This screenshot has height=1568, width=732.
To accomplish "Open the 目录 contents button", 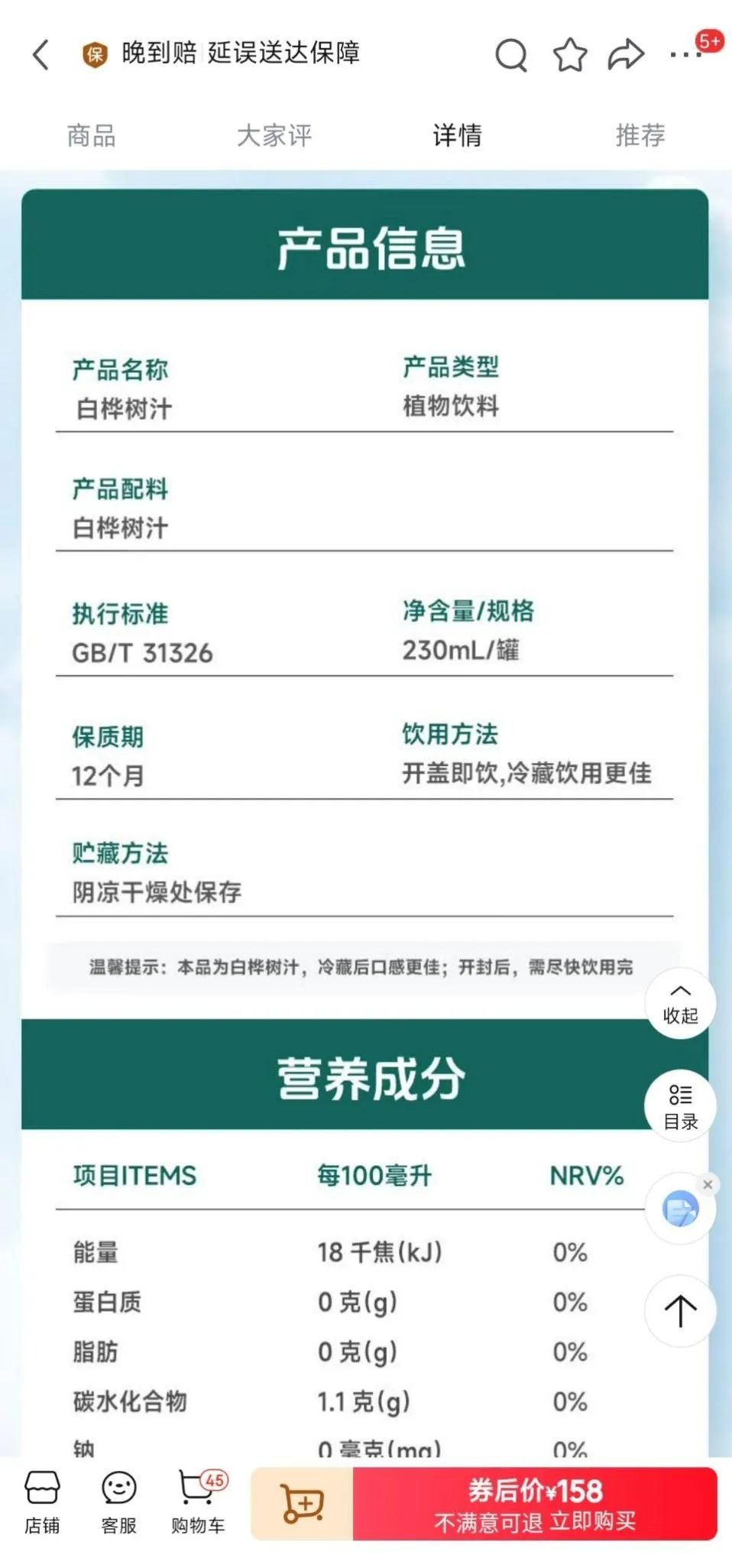I will pos(680,1106).
